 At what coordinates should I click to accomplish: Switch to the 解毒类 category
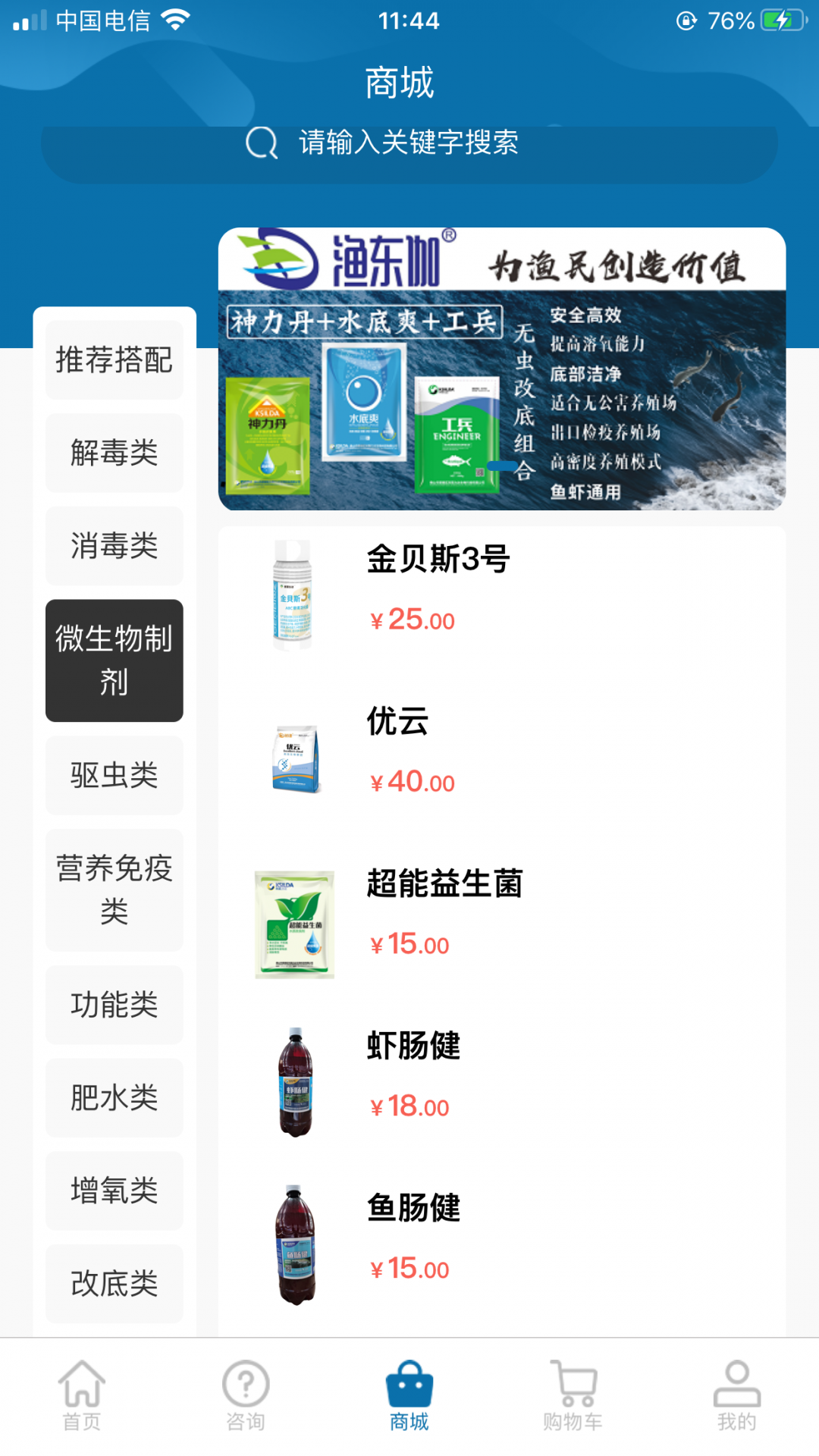(115, 453)
